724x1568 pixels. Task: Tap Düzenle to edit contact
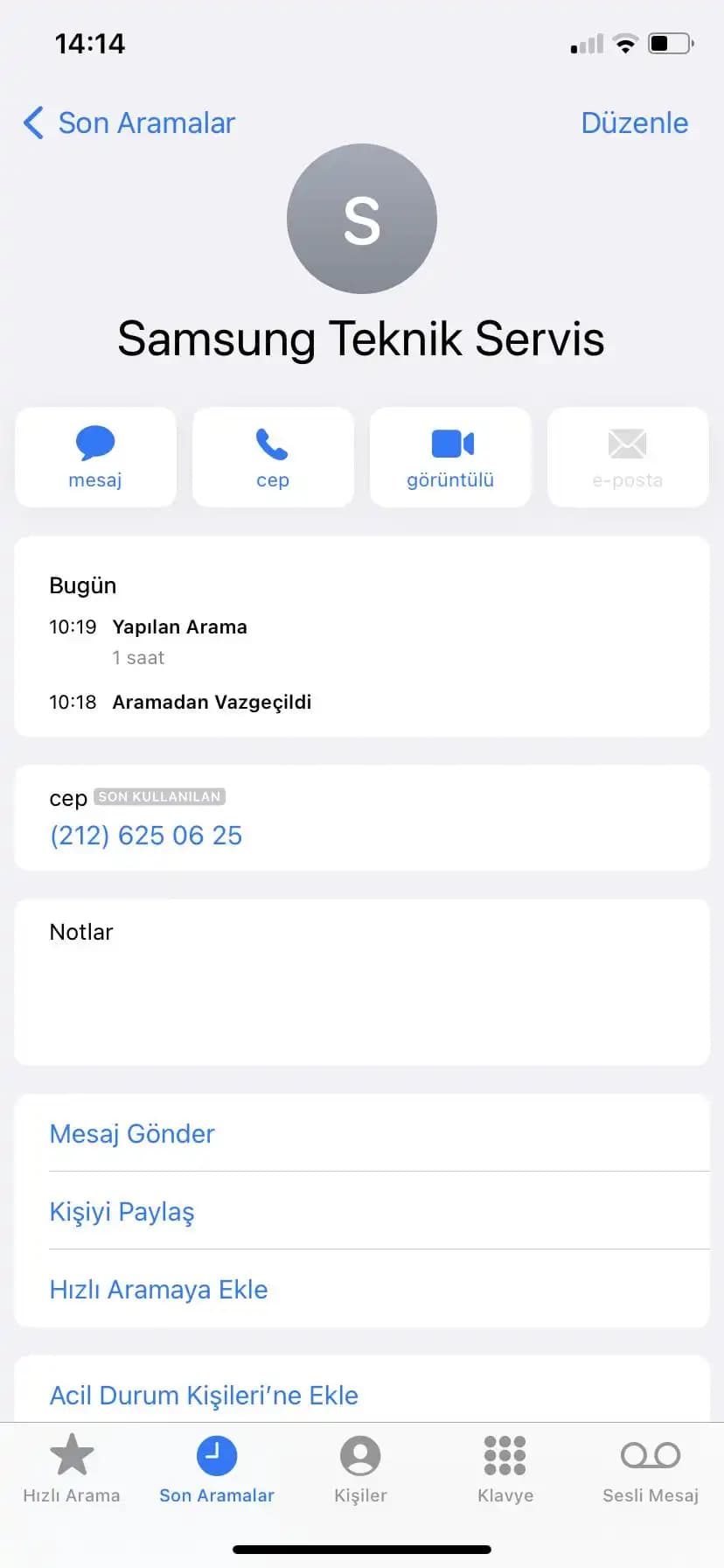point(634,123)
